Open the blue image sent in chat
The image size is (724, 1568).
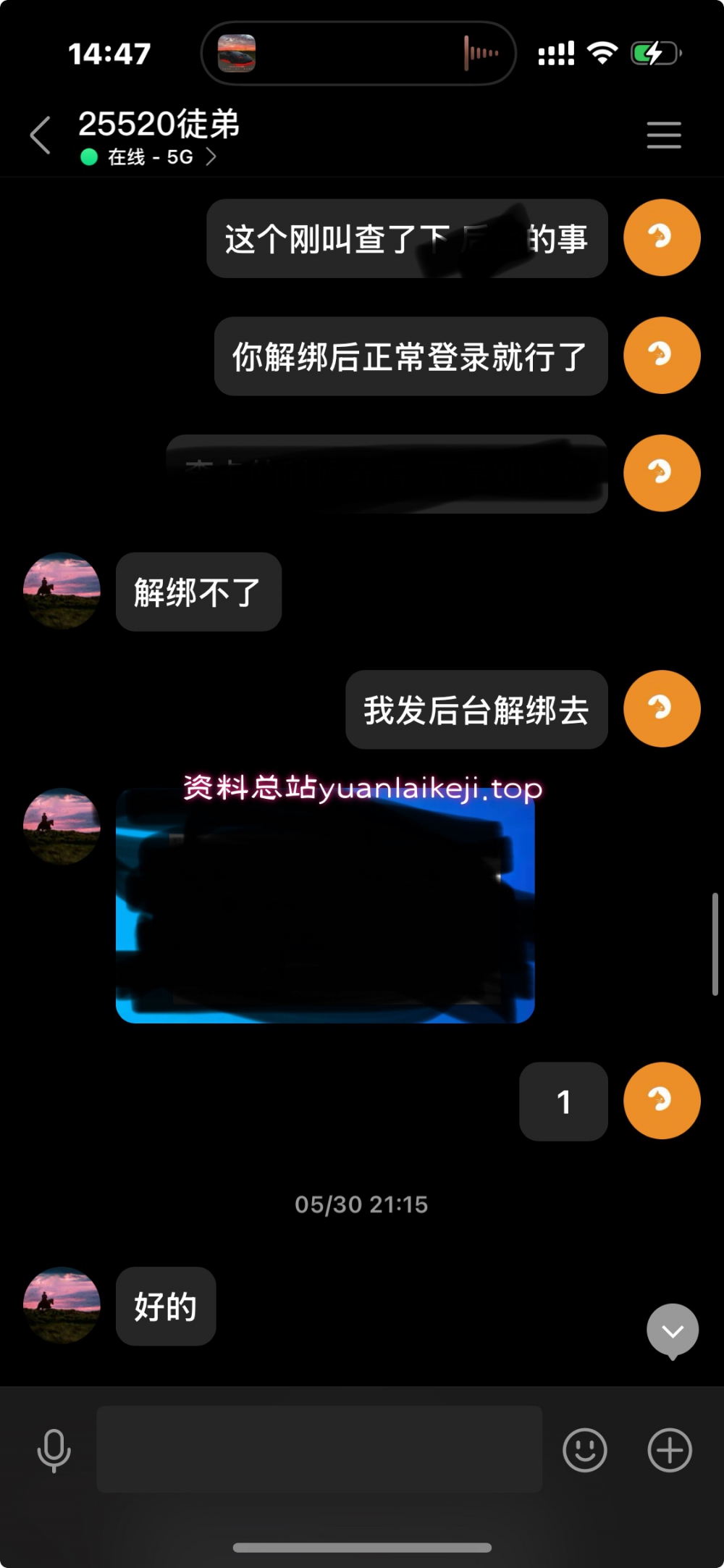tap(325, 907)
